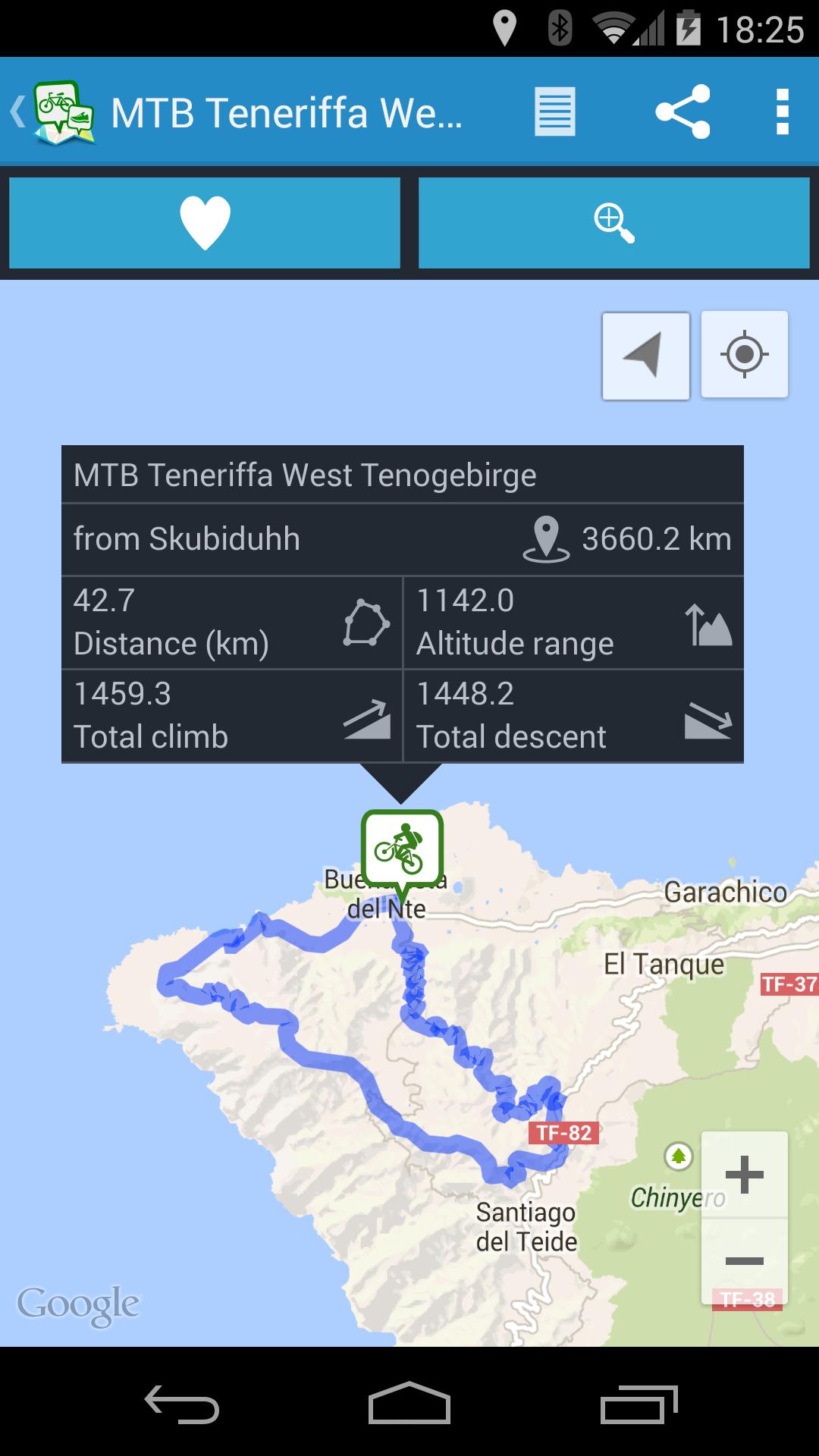
Task: Share this MTB route
Action: click(x=682, y=112)
